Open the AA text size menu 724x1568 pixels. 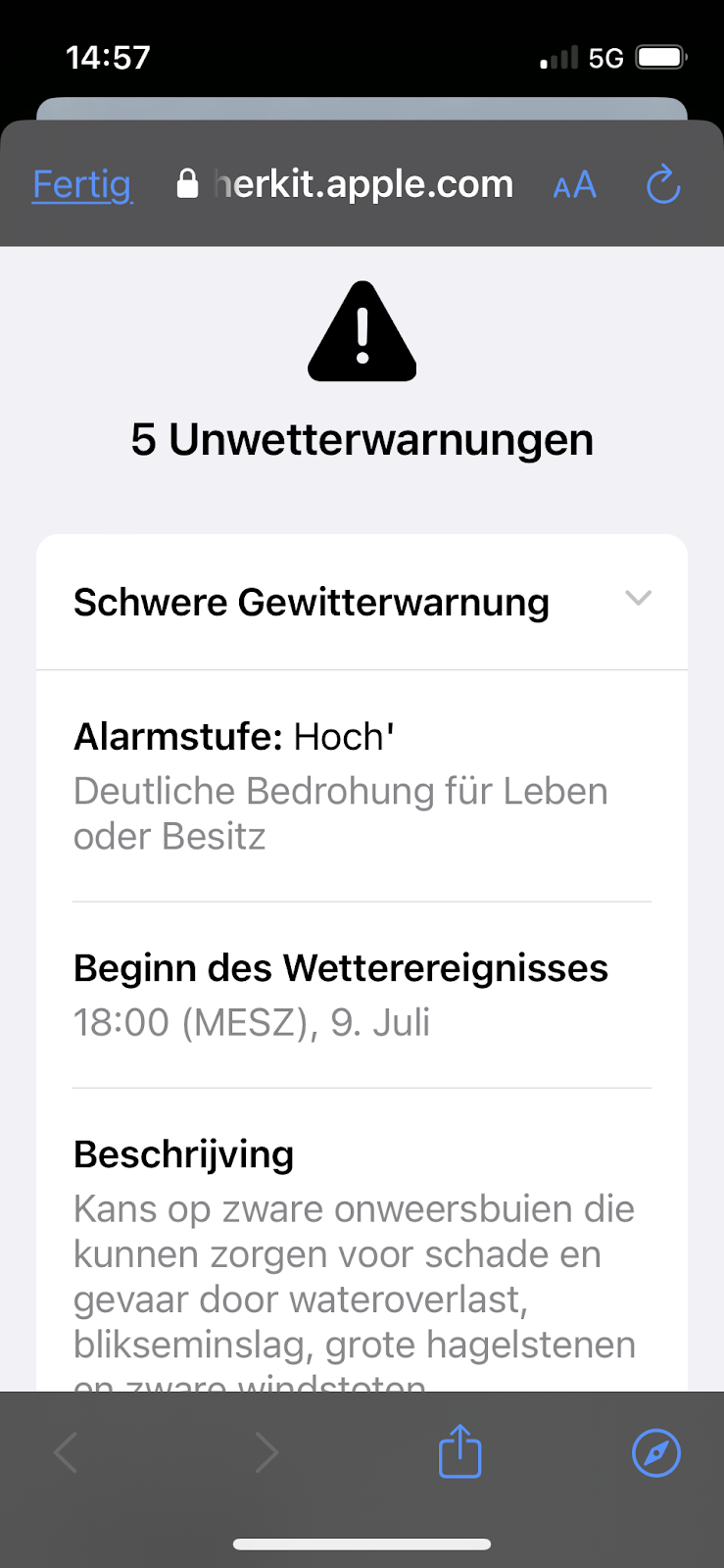[575, 184]
